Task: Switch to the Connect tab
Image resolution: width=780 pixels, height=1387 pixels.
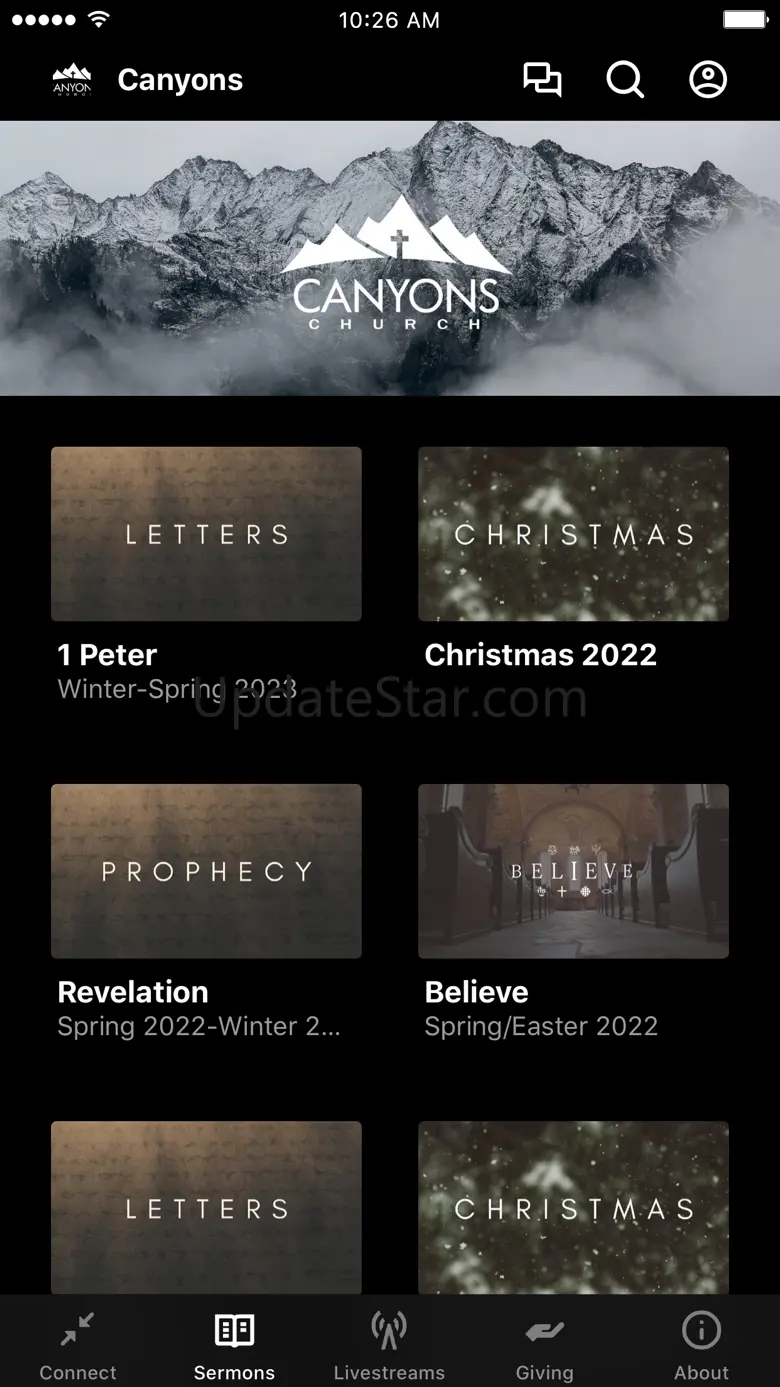Action: [x=78, y=1345]
